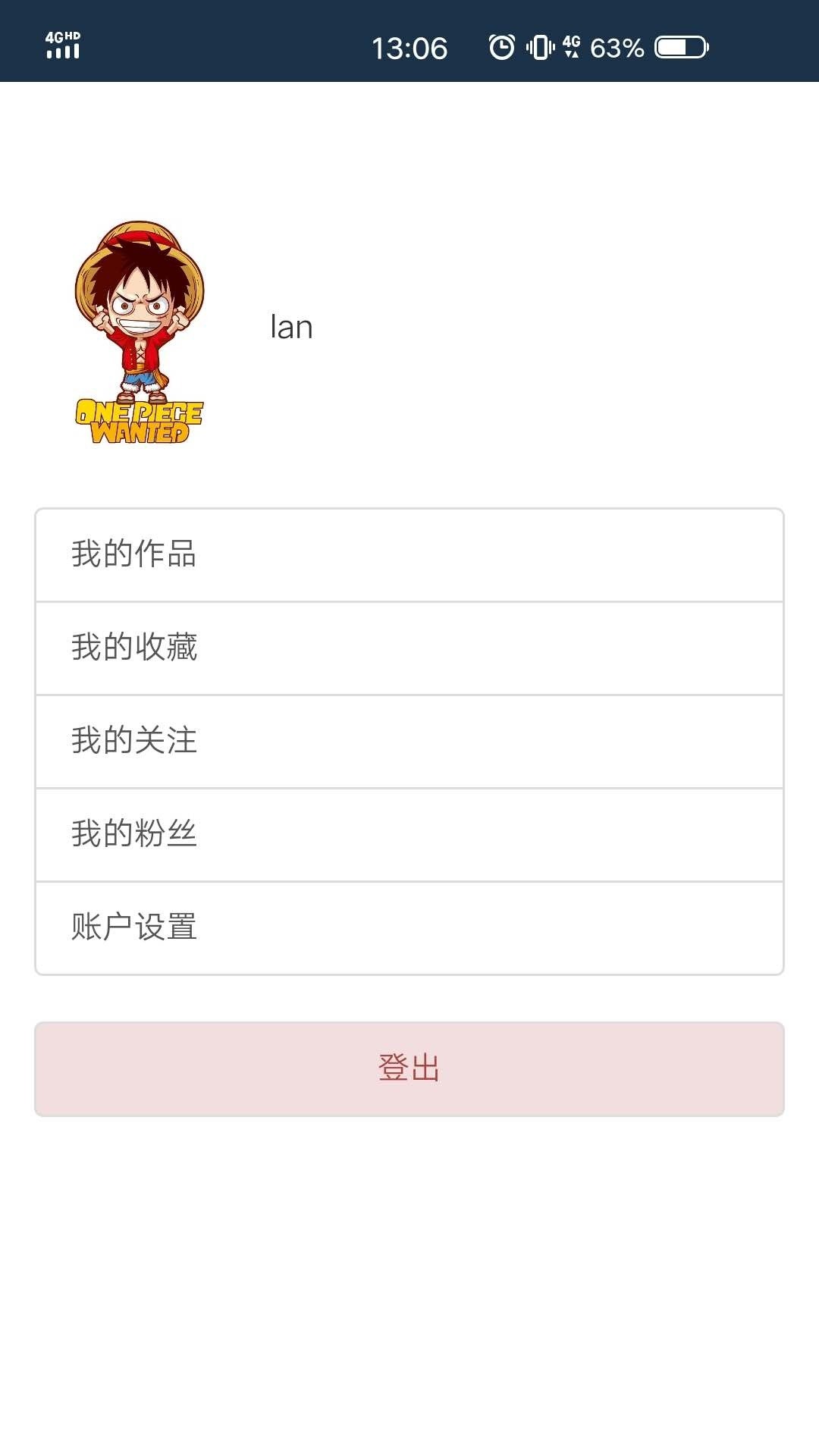819x1456 pixels.
Task: Click the 4G HD signal strength icon
Action: coord(61,47)
